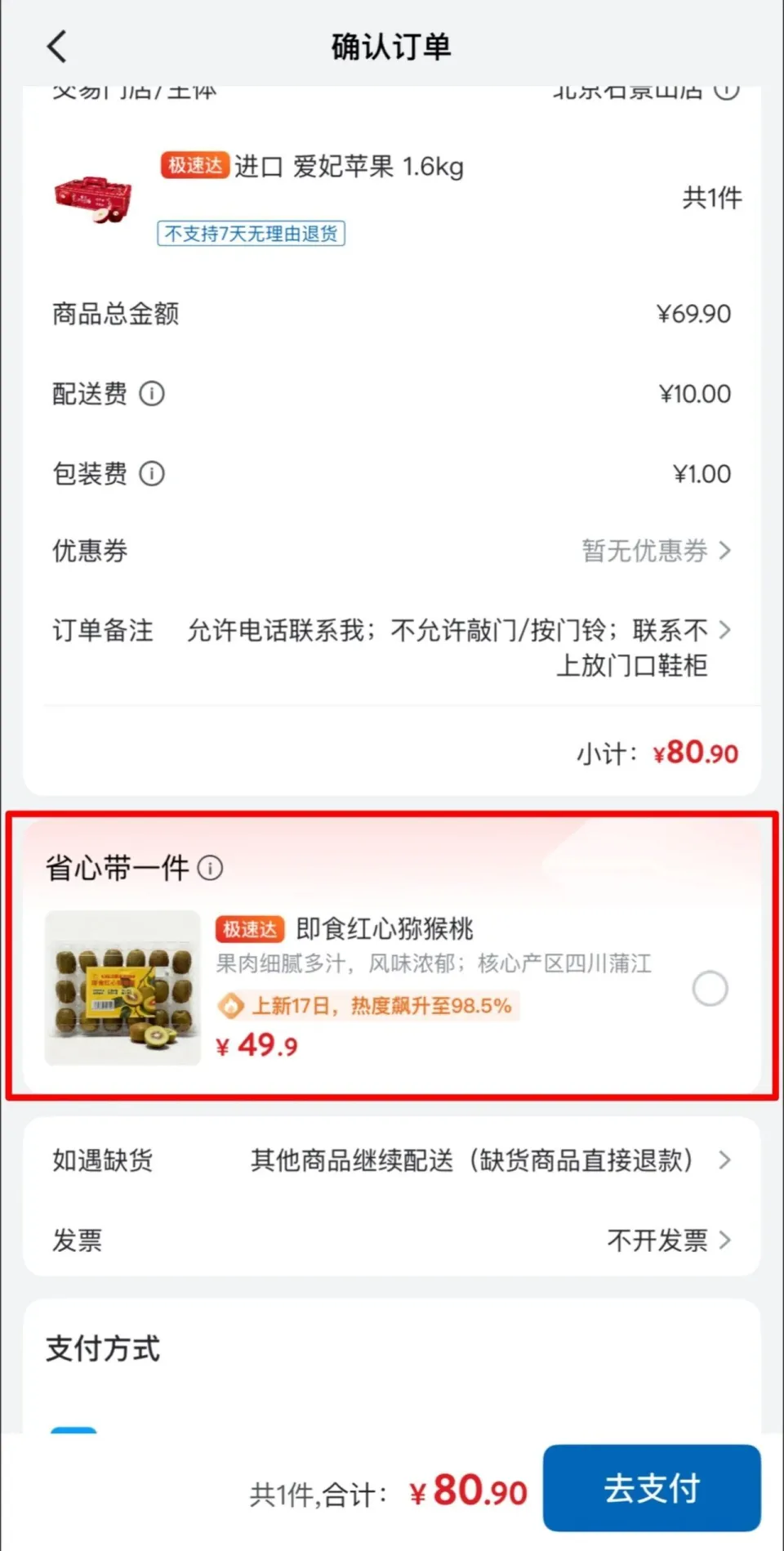The width and height of the screenshot is (784, 1551).
Task: View 省心带一件 info tooltip
Action: (x=210, y=868)
